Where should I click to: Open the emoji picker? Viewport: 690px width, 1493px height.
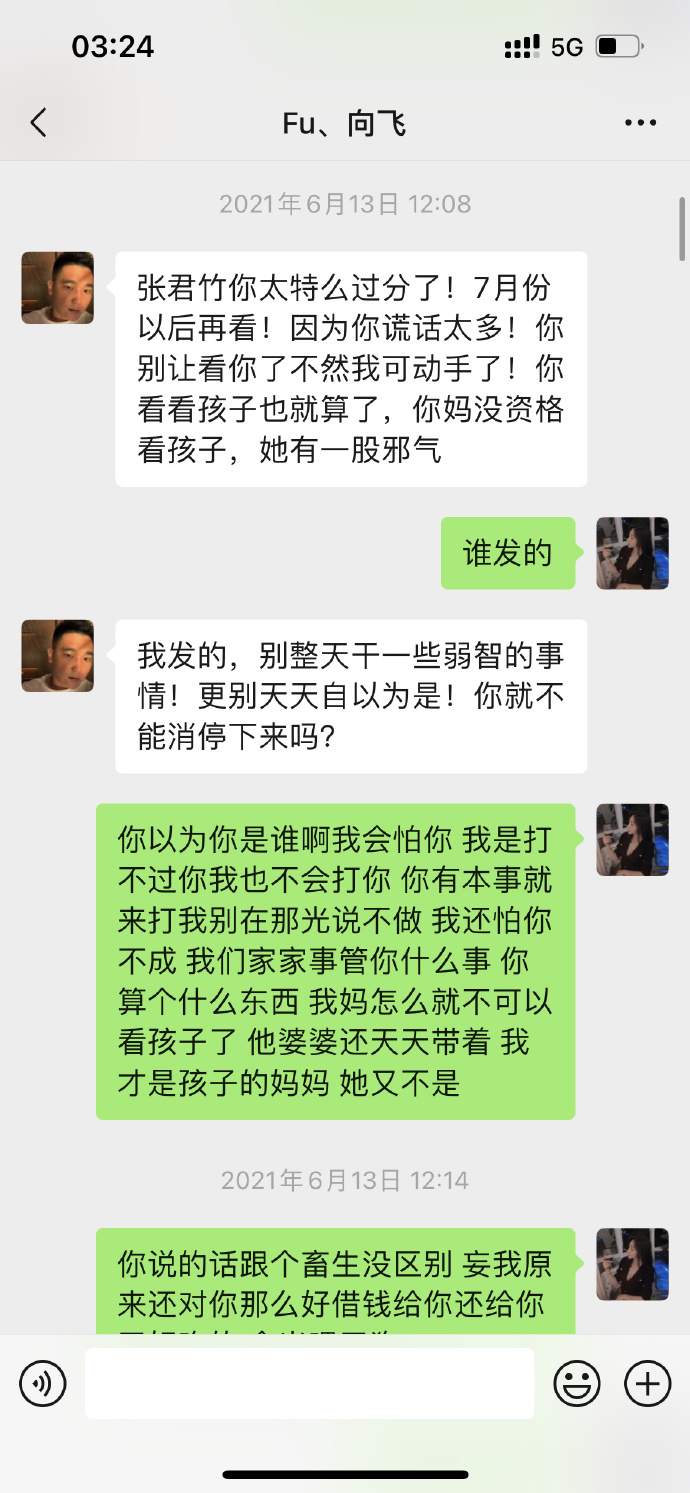pyautogui.click(x=578, y=1384)
